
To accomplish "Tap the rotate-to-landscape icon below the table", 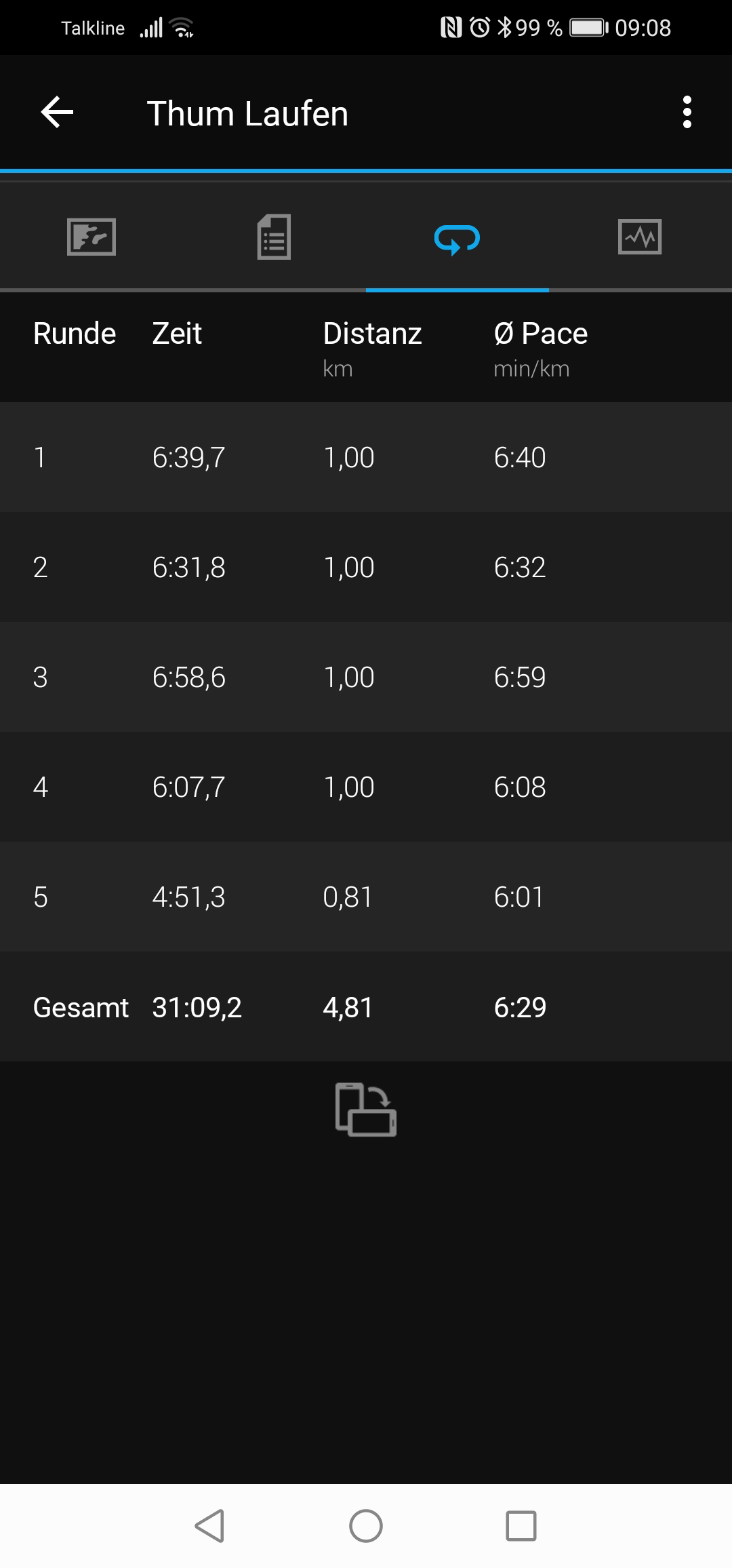I will tap(366, 1110).
